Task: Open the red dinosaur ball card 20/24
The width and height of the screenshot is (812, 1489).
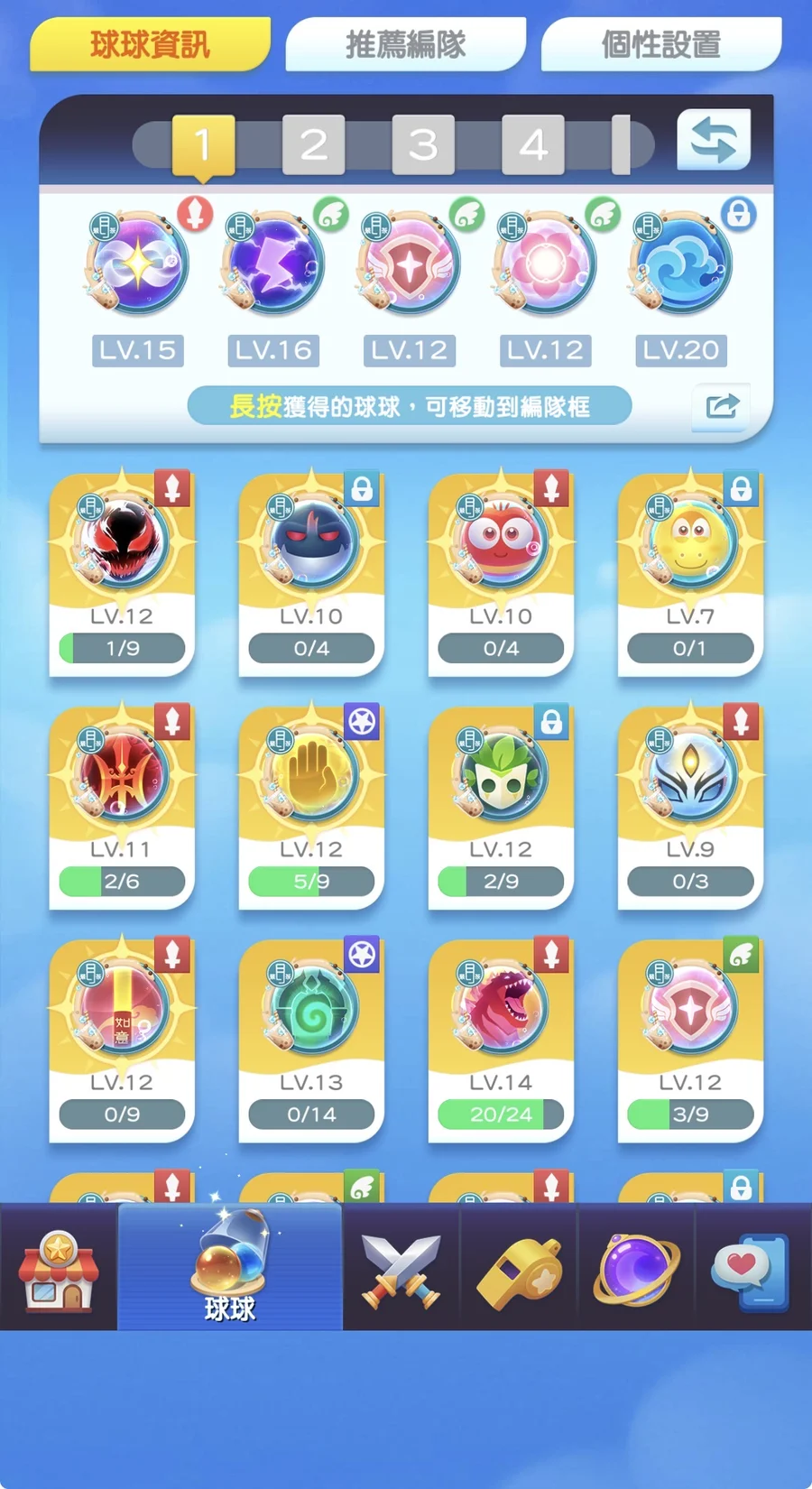Action: [501, 1040]
